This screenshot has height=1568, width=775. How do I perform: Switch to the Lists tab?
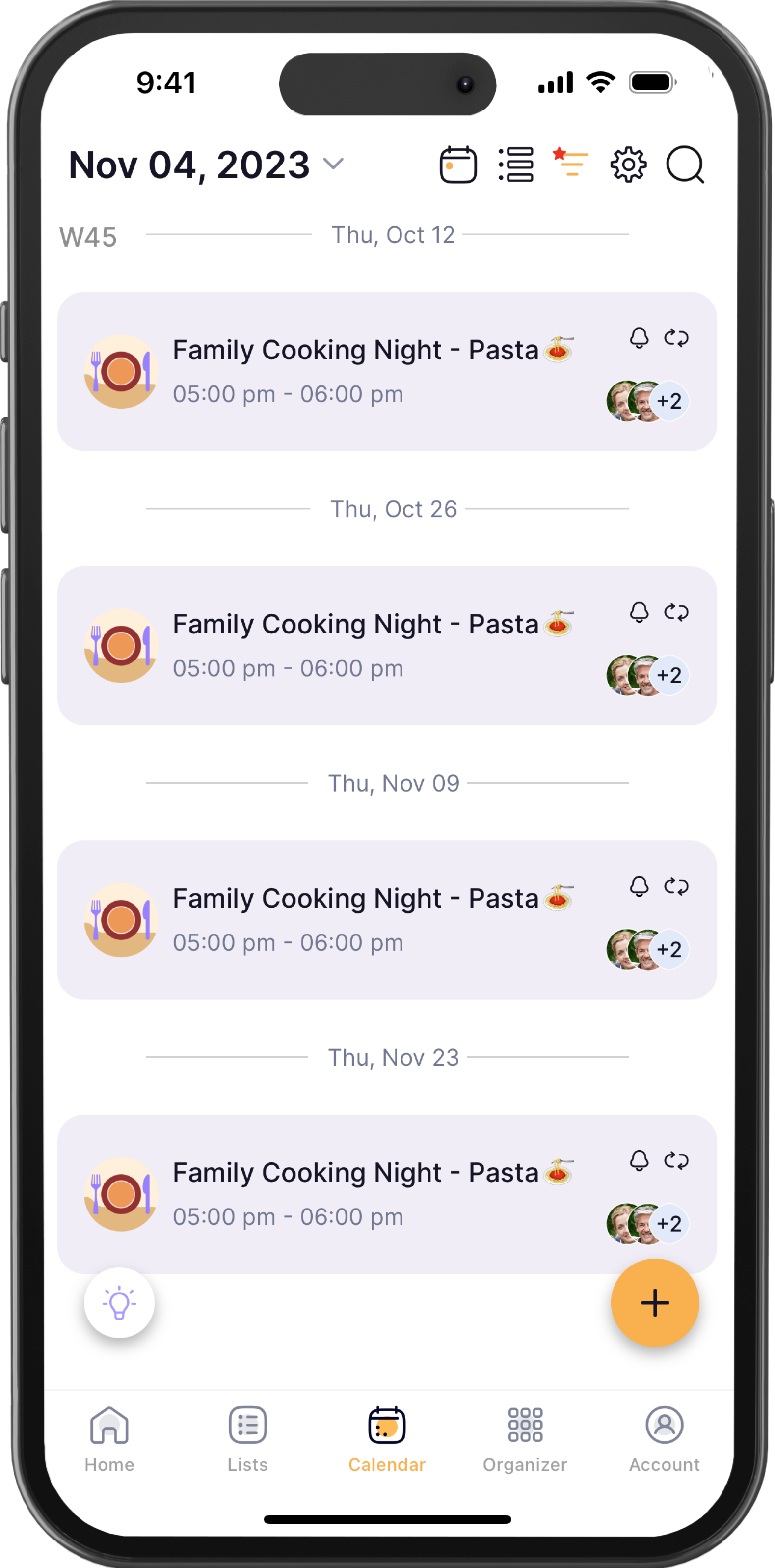(247, 1439)
